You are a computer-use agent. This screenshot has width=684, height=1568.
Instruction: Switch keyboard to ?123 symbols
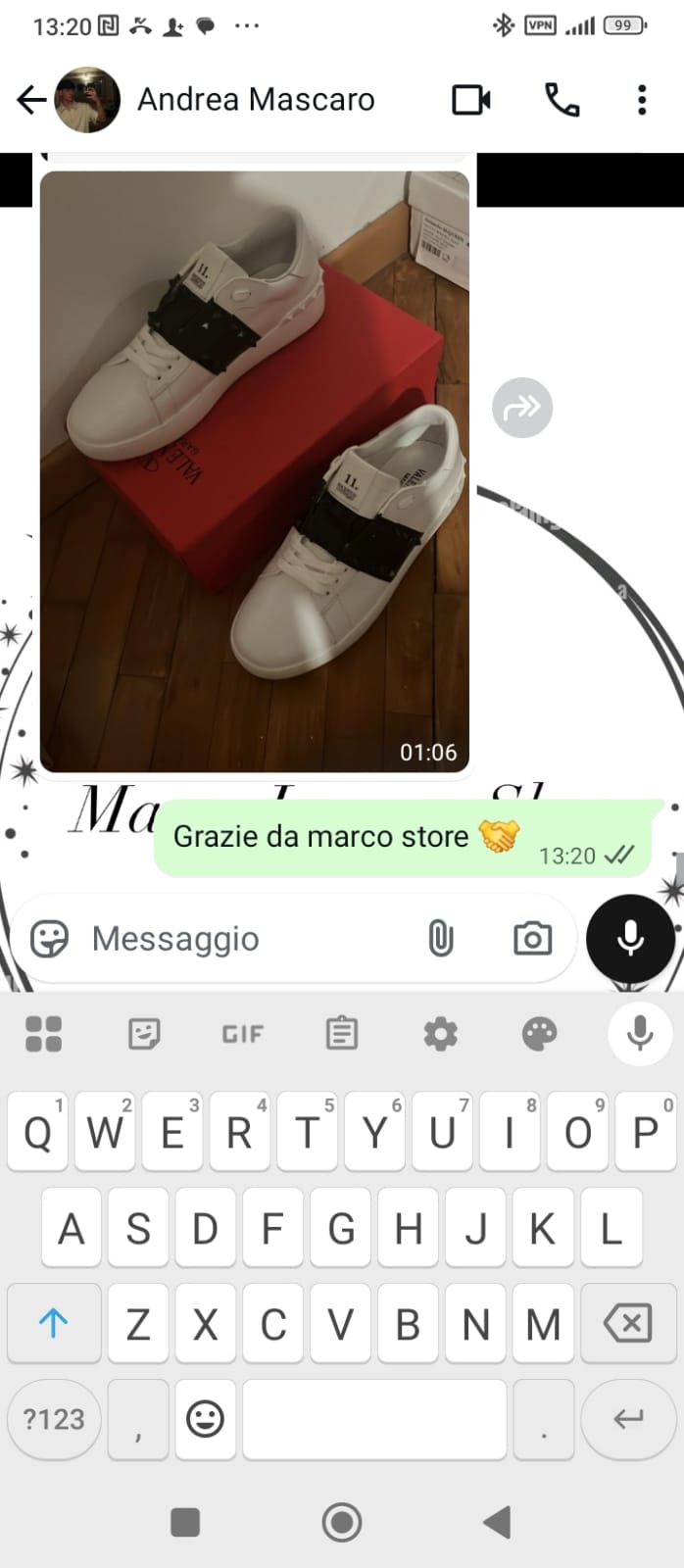(54, 1419)
